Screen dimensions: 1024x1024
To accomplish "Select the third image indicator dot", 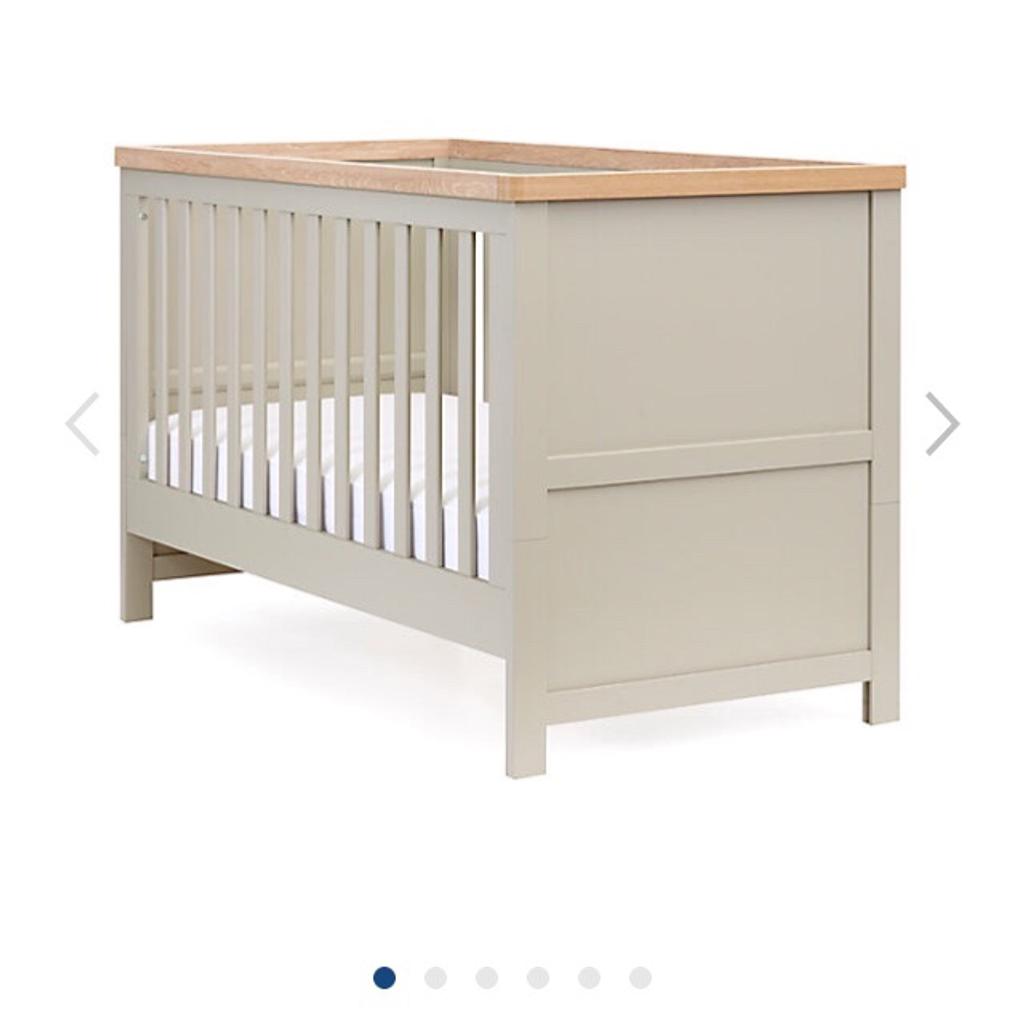I will 487,978.
